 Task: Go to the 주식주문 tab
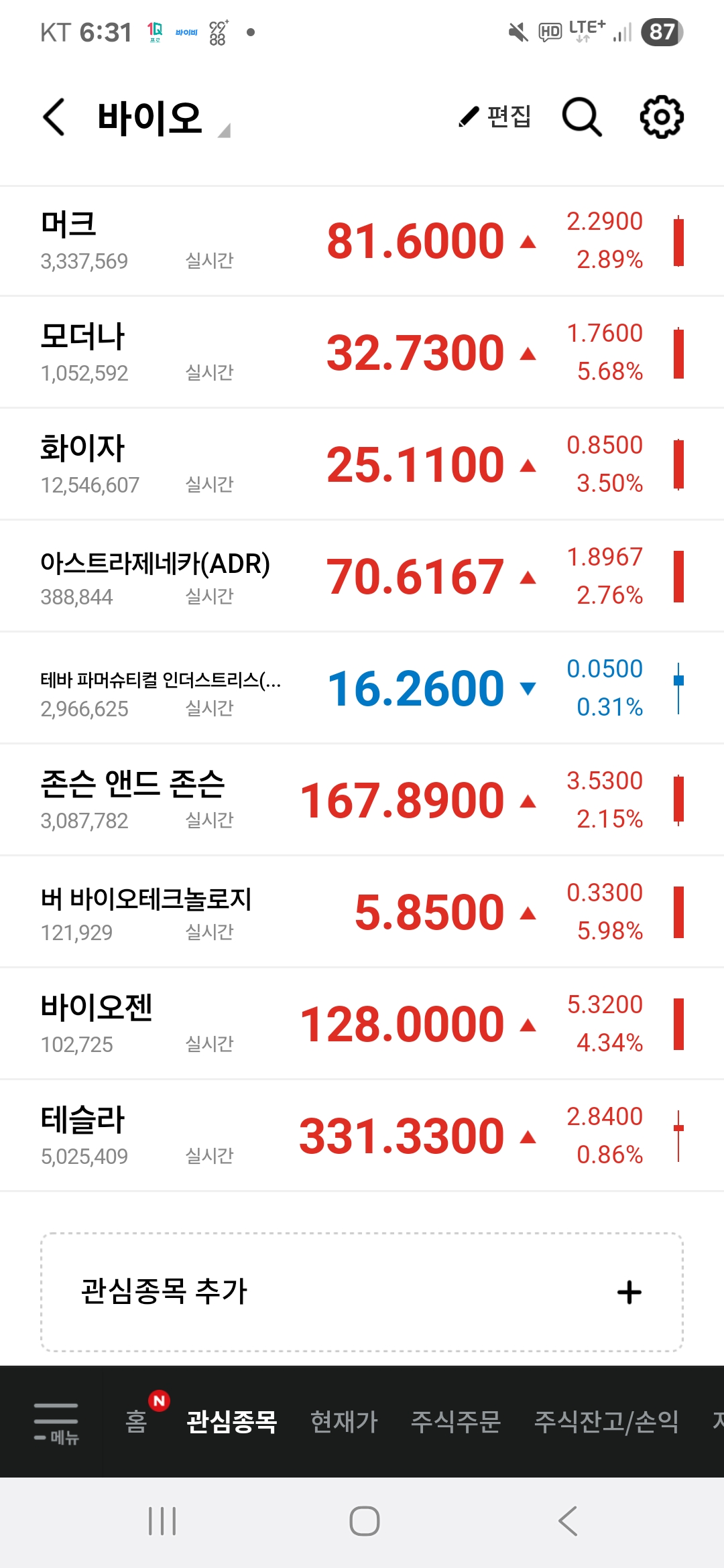point(456,1421)
